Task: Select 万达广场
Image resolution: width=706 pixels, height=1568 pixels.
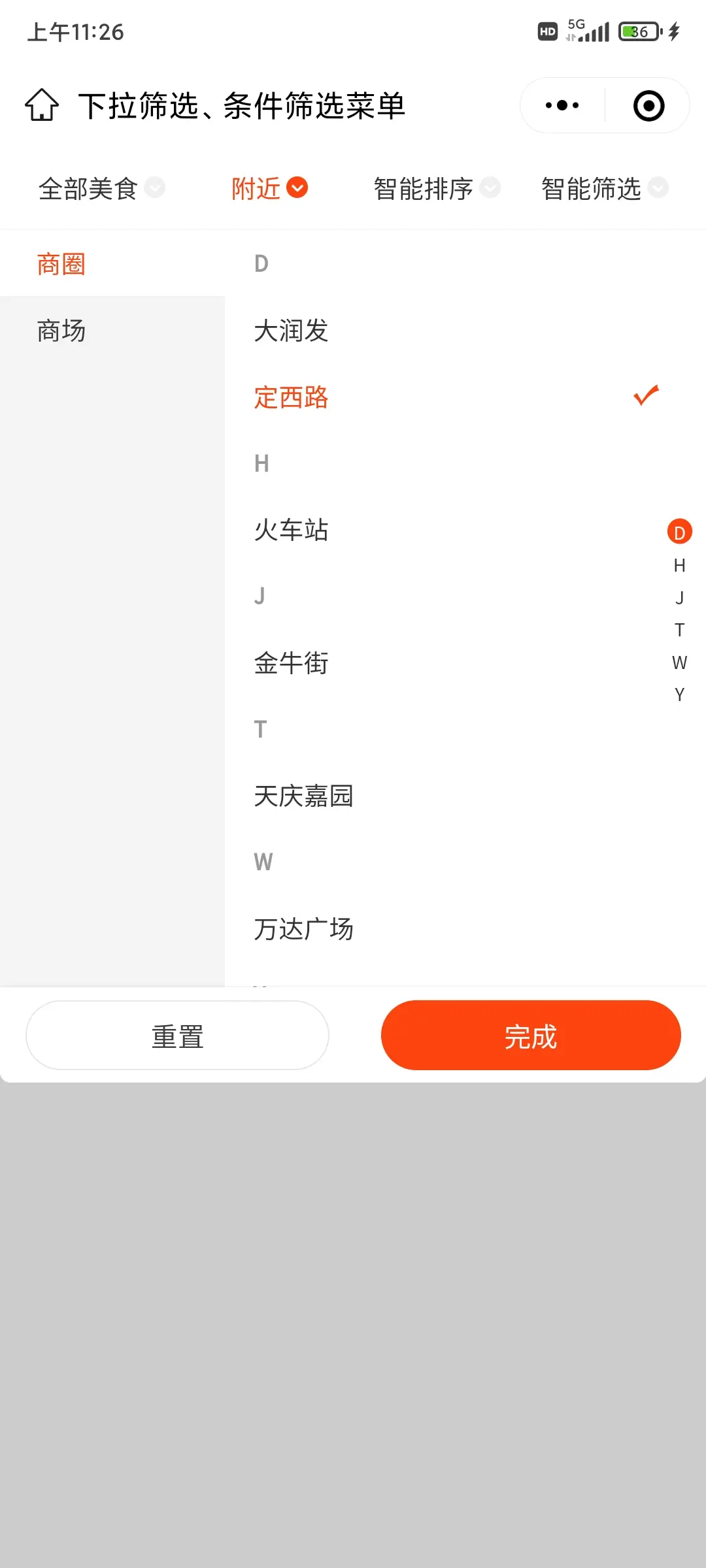Action: click(x=304, y=929)
